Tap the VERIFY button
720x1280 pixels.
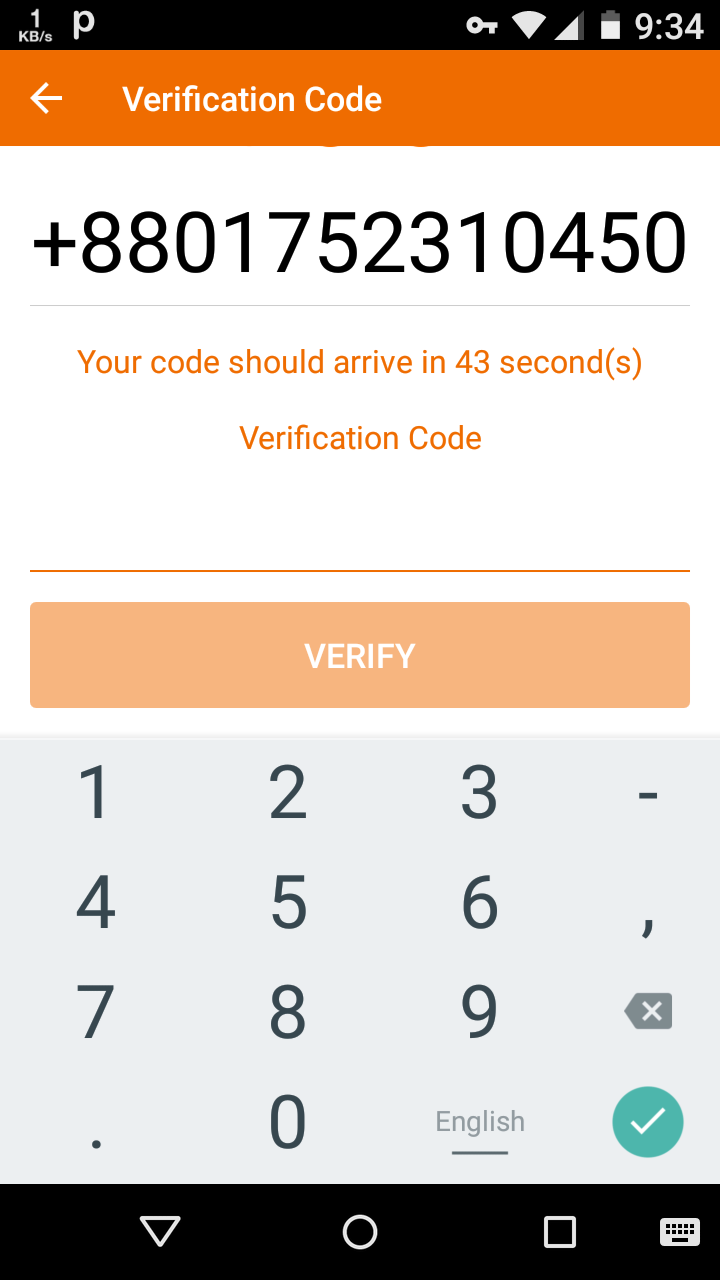(360, 655)
